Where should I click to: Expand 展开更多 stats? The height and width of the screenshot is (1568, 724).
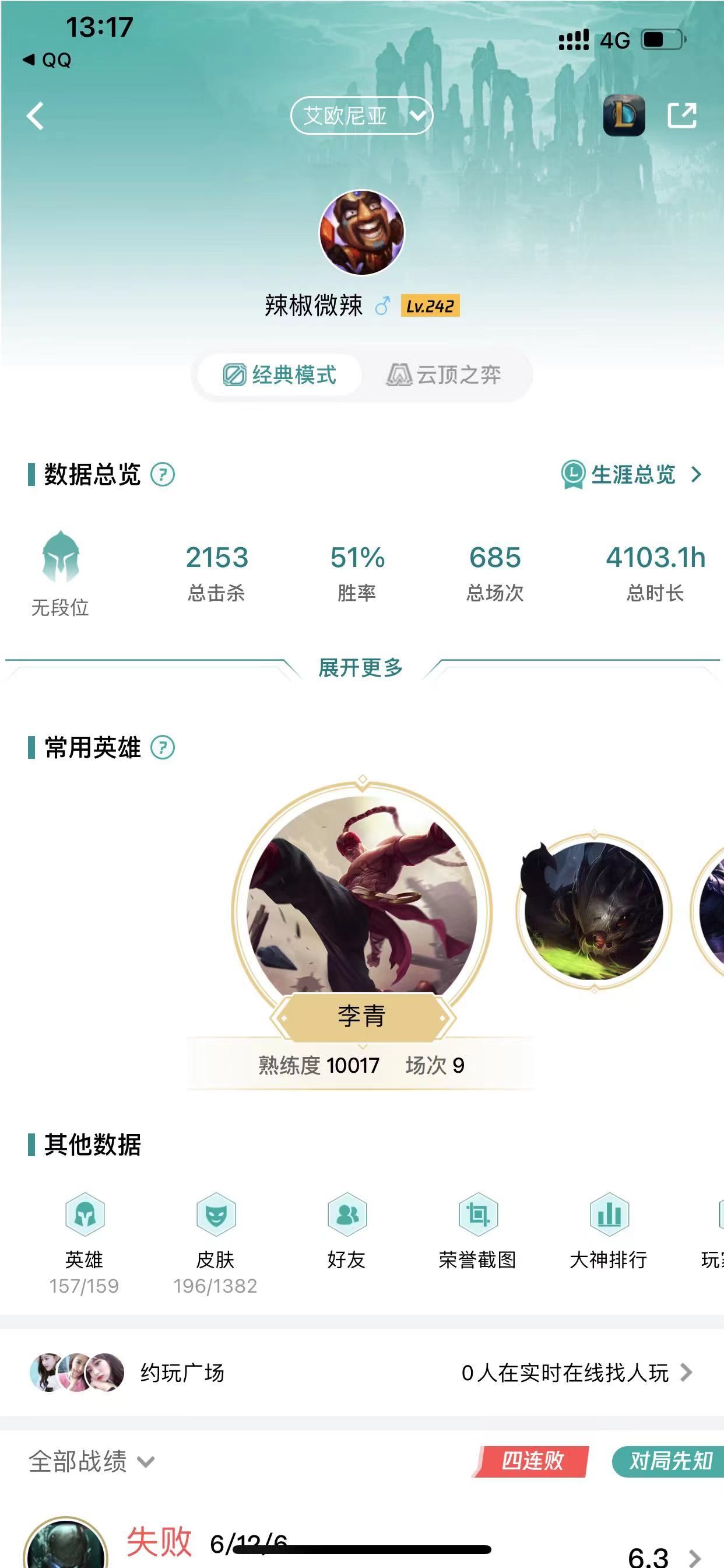click(x=361, y=668)
